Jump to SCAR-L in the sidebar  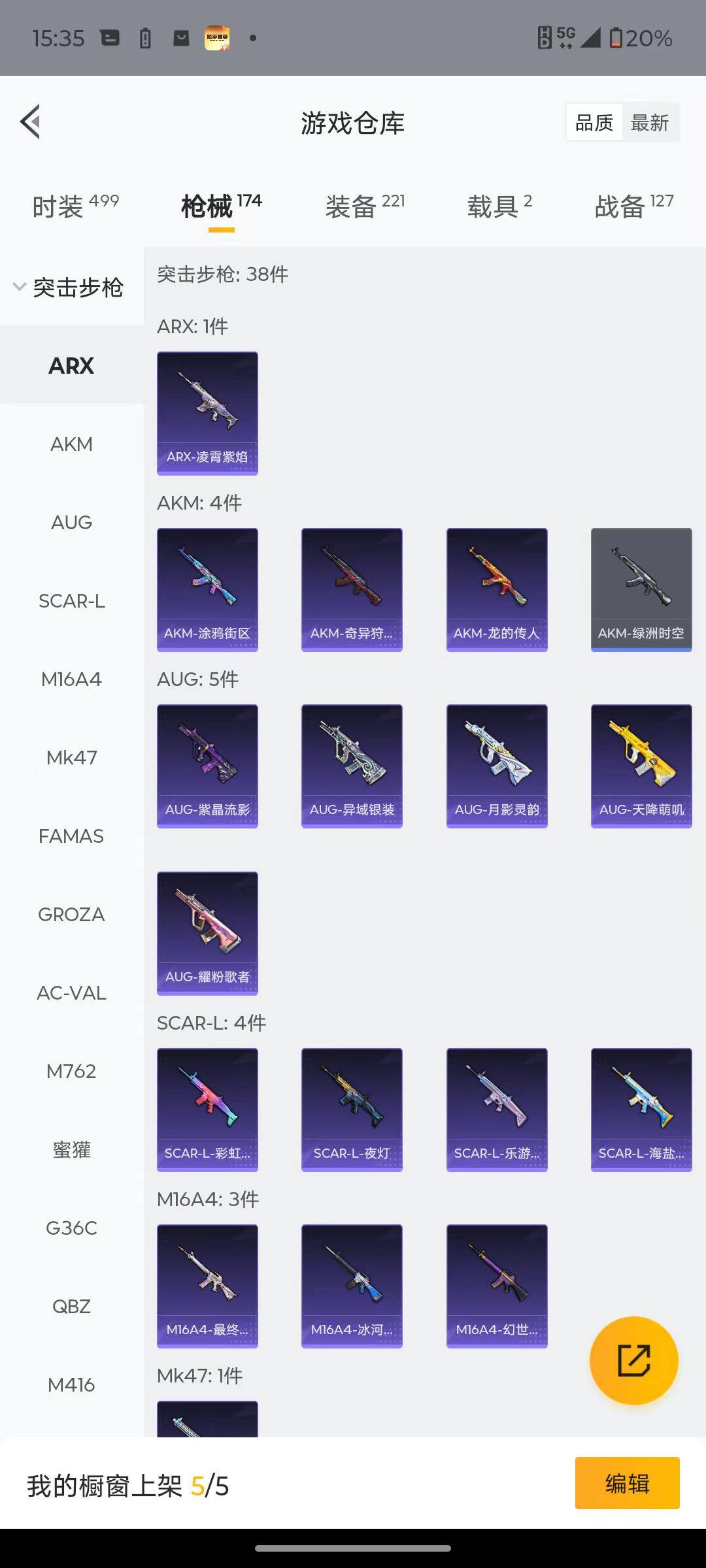pos(71,601)
